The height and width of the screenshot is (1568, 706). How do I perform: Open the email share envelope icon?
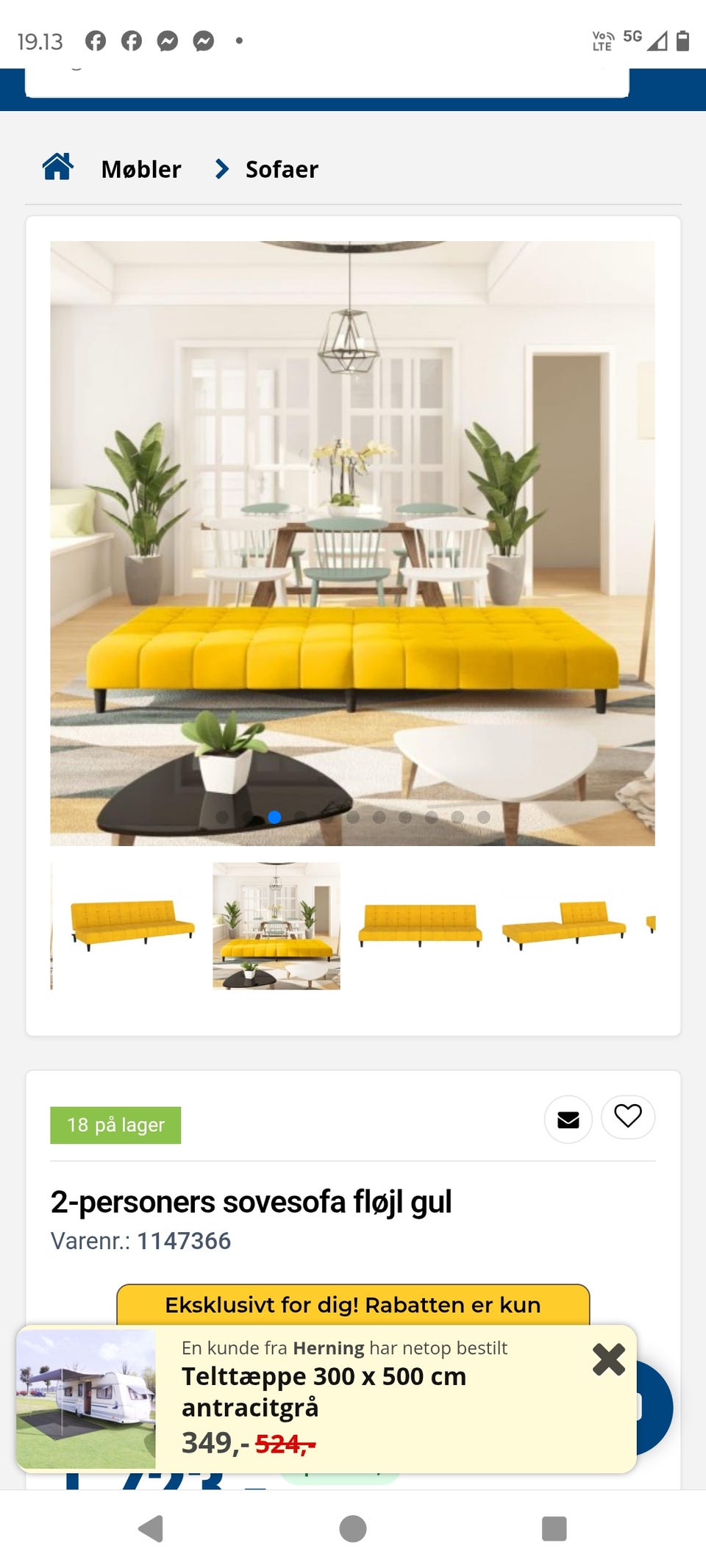568,1119
